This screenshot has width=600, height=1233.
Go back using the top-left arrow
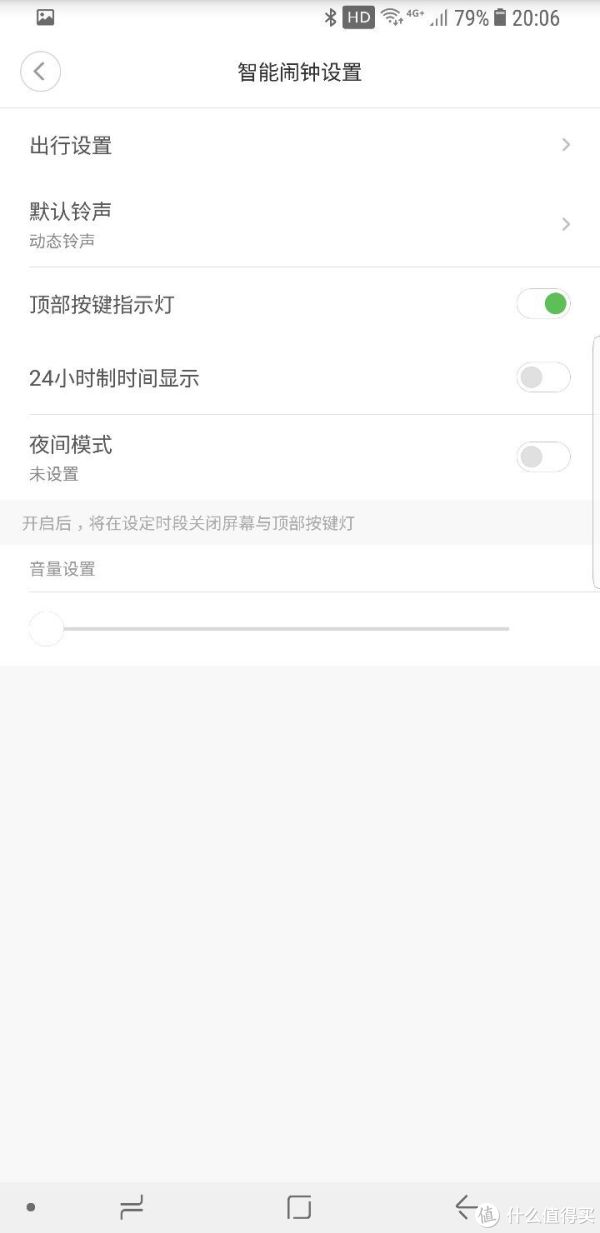coord(40,72)
